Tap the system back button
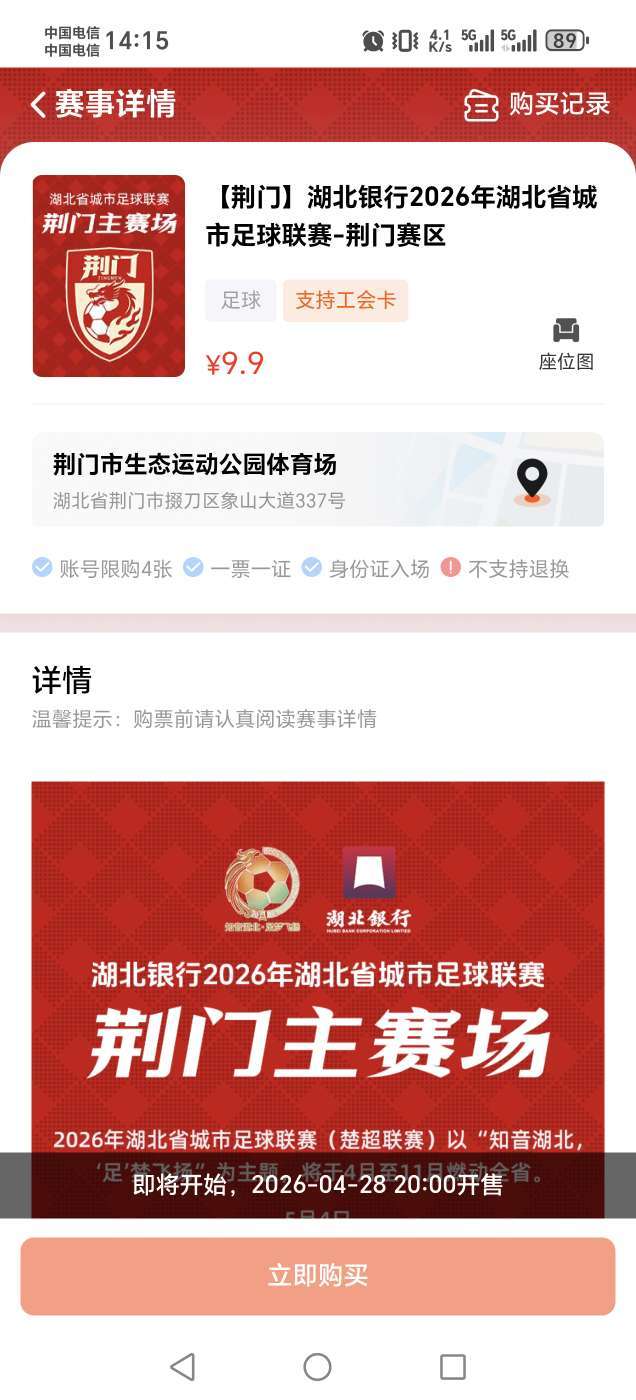This screenshot has width=636, height=1400. 182,1366
